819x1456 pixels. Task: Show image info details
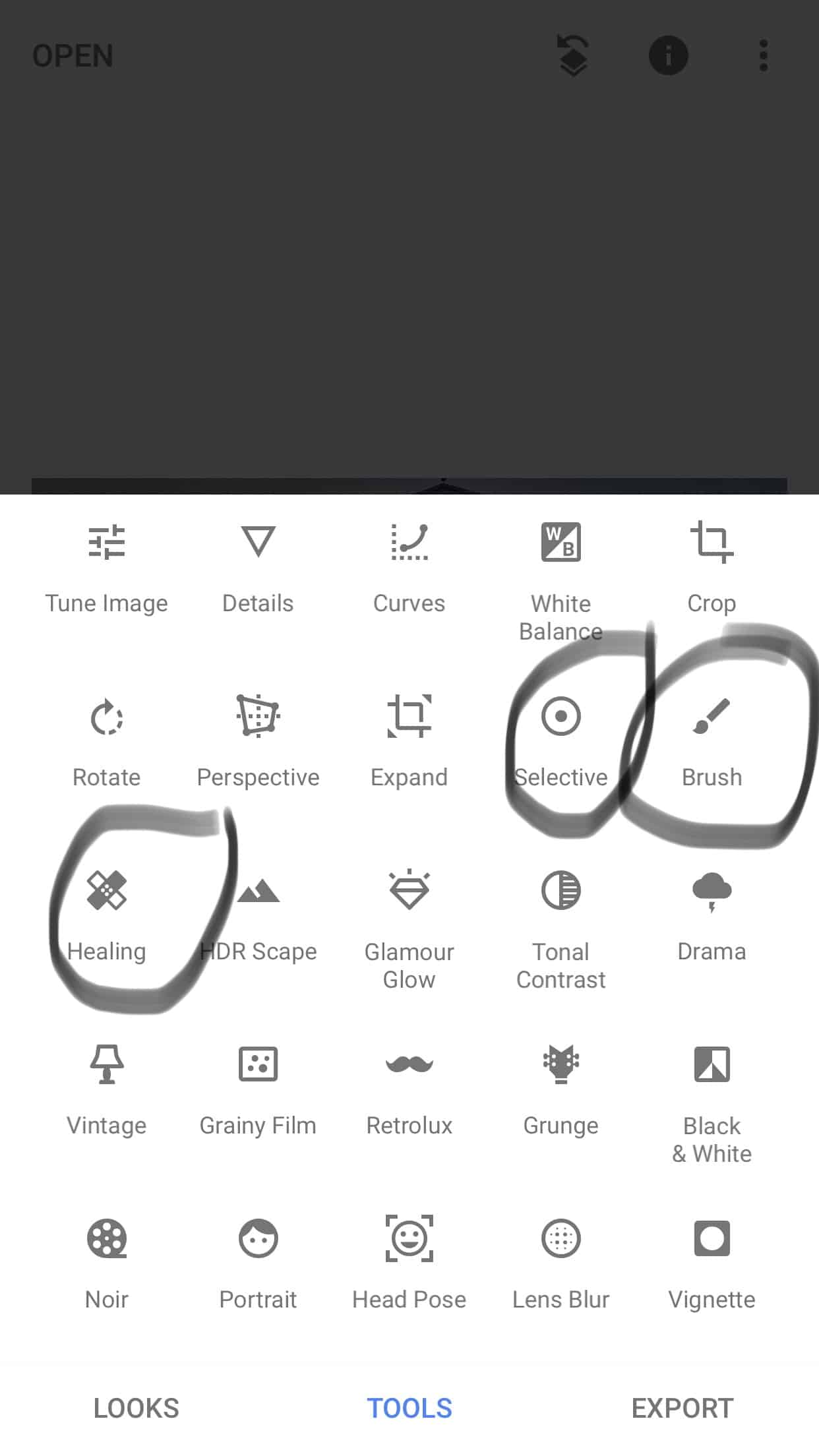668,55
